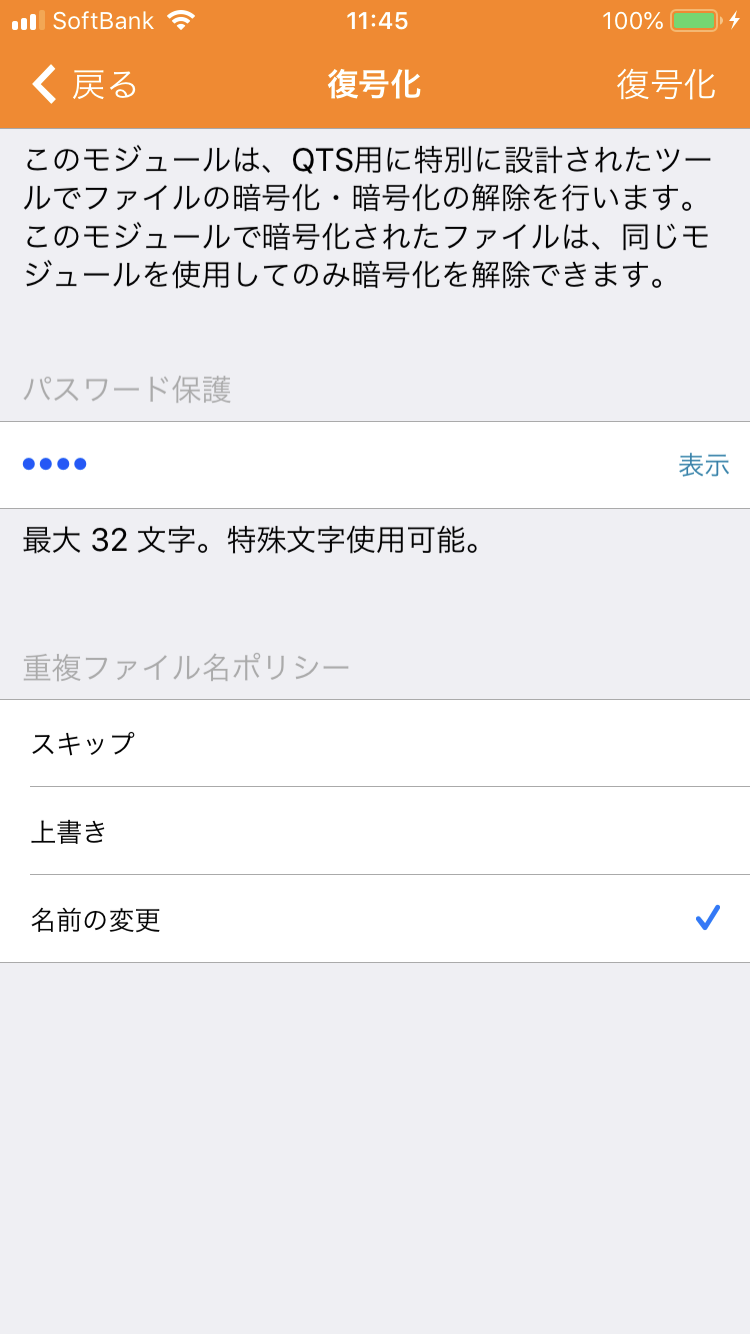Select the 名前の変更 rename option
The width and height of the screenshot is (750, 1334).
click(x=375, y=920)
